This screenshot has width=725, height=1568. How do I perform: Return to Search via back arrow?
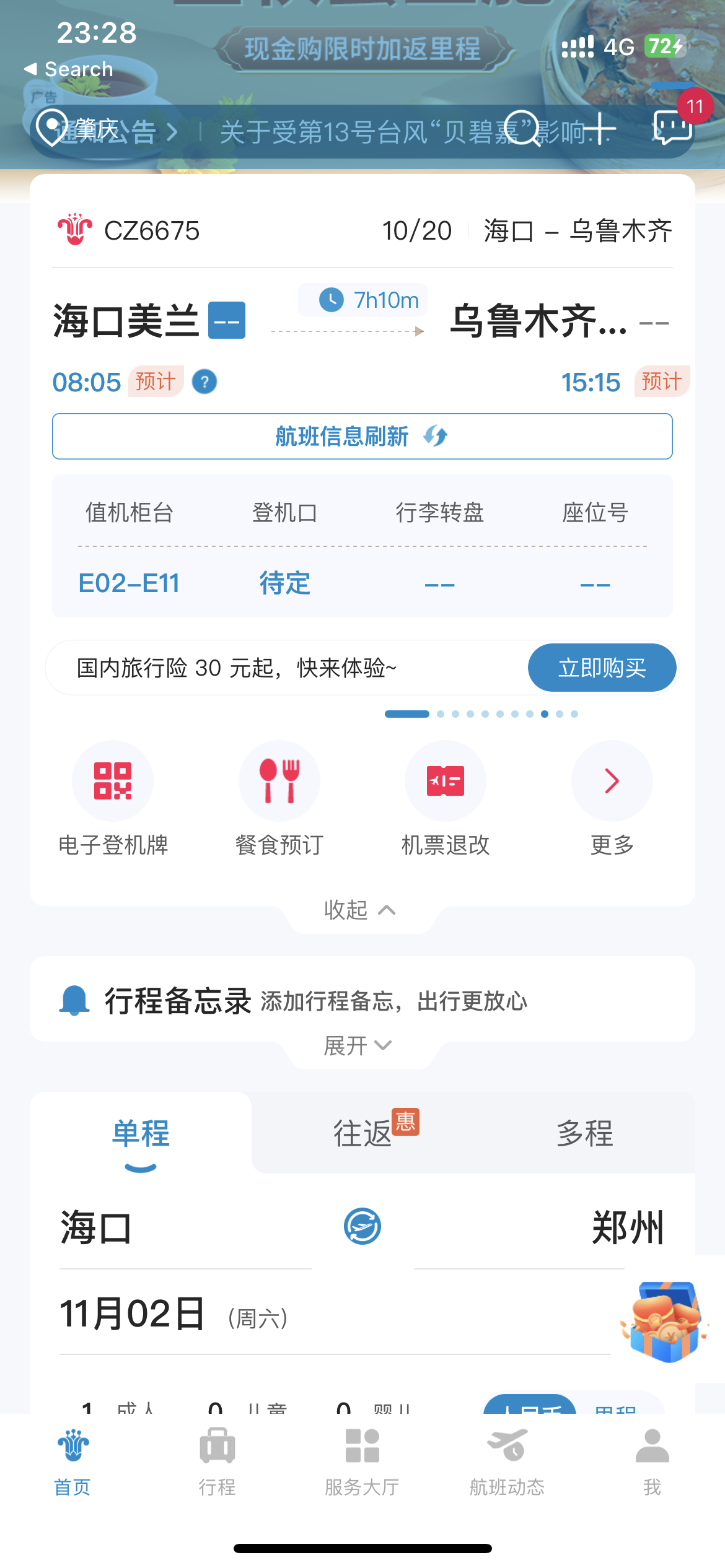(x=68, y=69)
